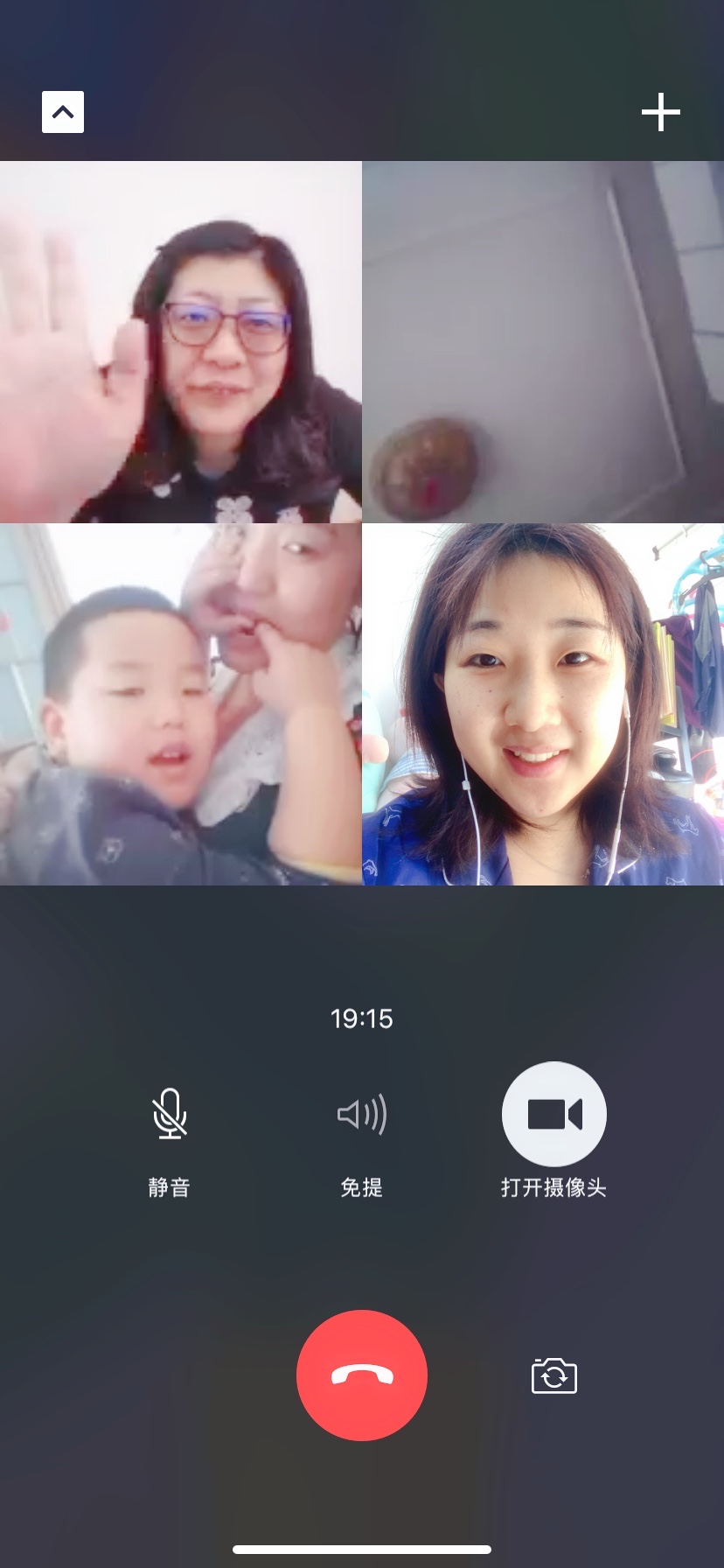
Task: End the call with the red hang-up button
Action: pyautogui.click(x=361, y=1375)
